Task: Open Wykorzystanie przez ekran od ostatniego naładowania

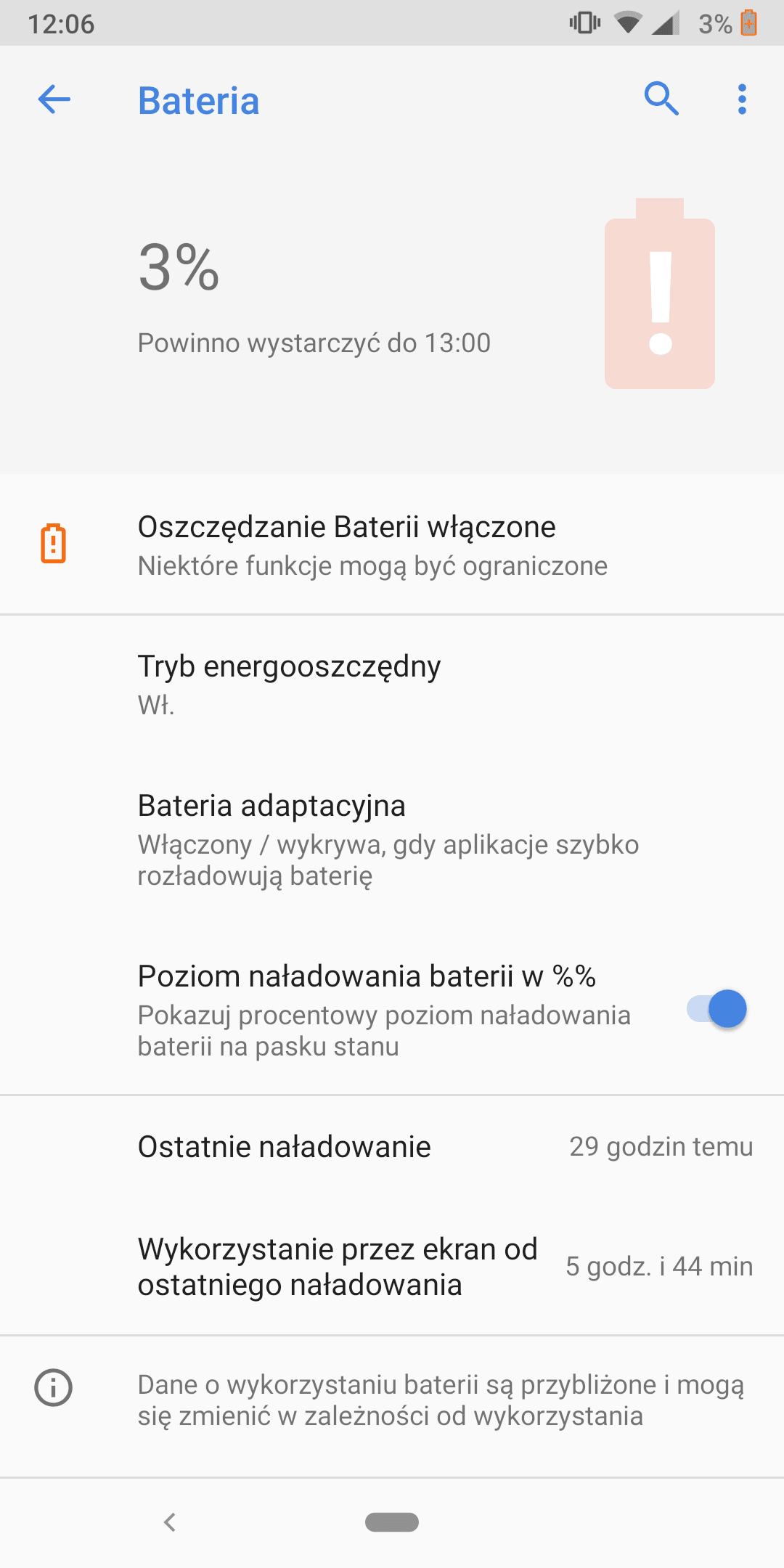Action: [x=392, y=1267]
